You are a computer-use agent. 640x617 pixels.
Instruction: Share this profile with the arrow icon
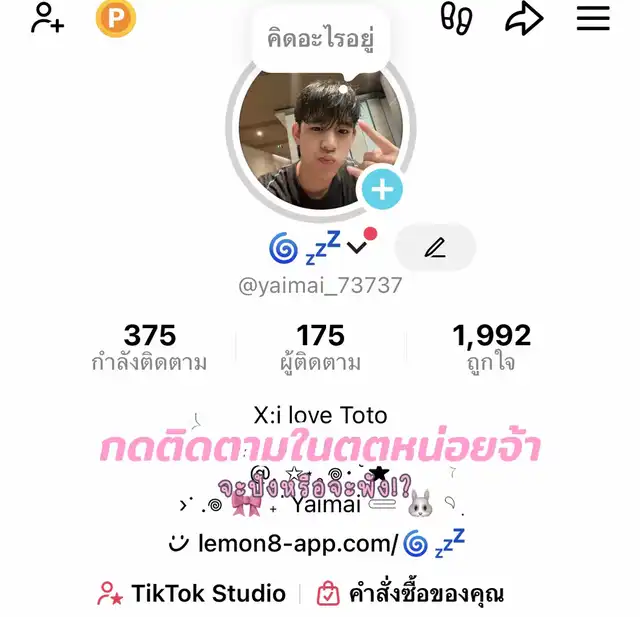click(x=524, y=18)
